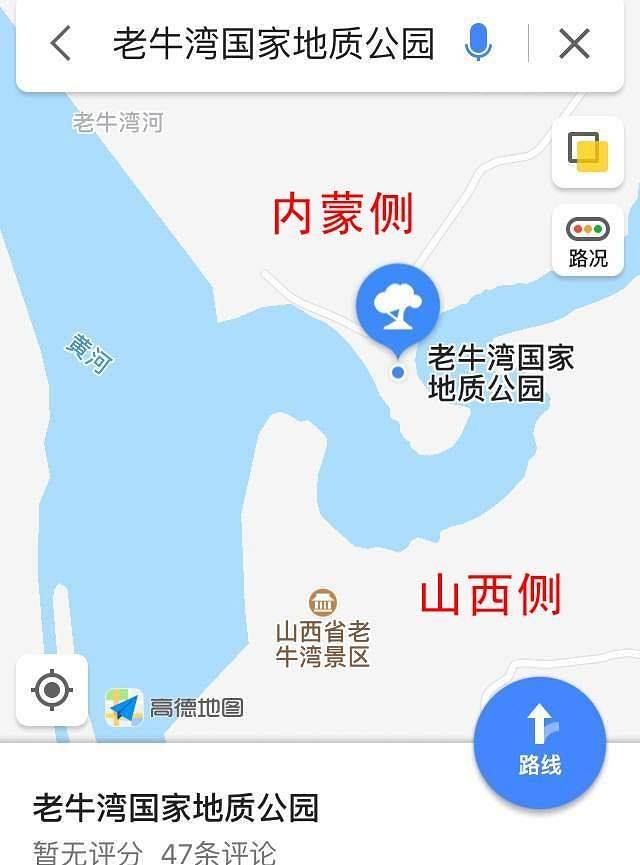Screen dimensions: 640x865
Task: Go back using the top-left arrow
Action: [x=61, y=44]
